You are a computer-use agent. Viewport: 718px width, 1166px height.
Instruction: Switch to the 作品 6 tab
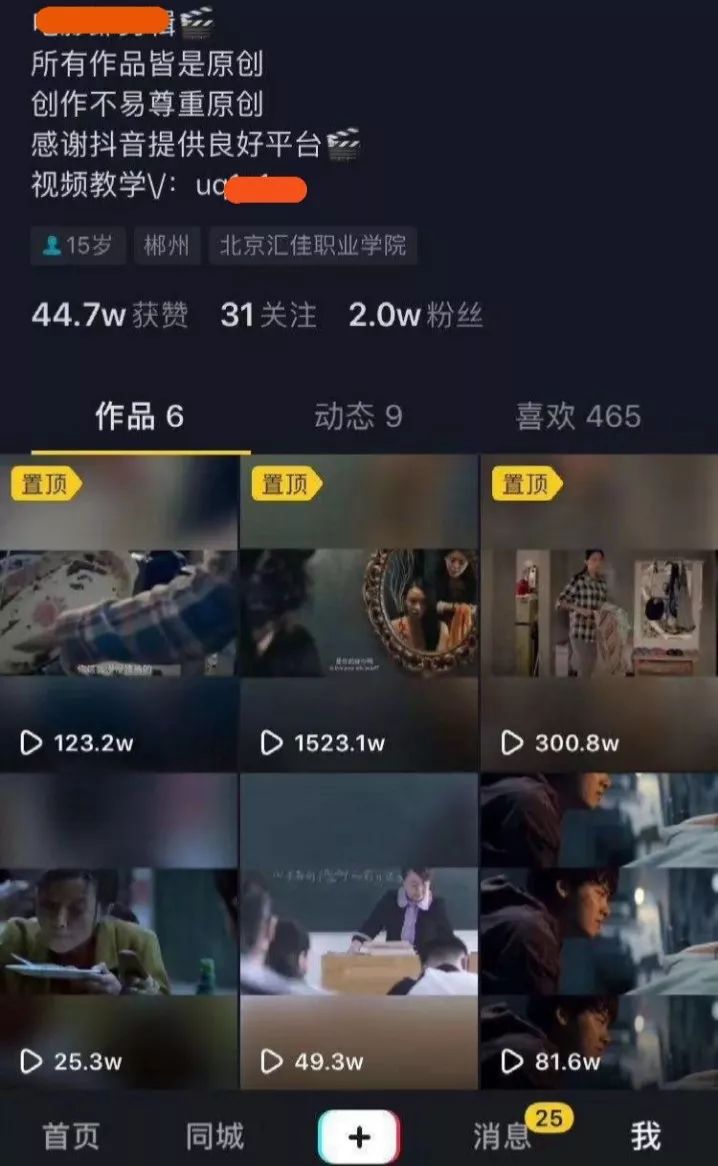139,417
